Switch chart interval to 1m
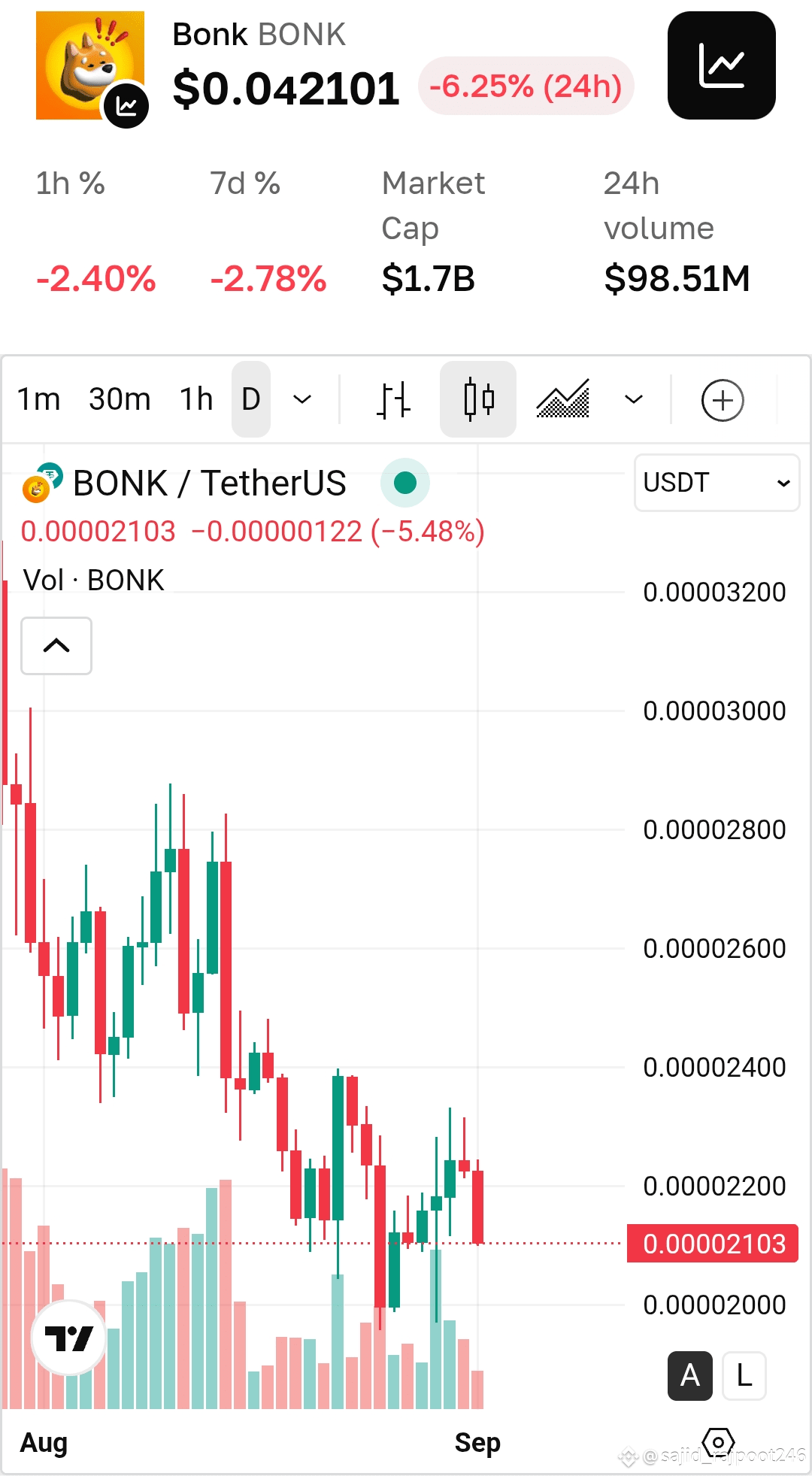Screen dimensions: 812x1476 38,399
